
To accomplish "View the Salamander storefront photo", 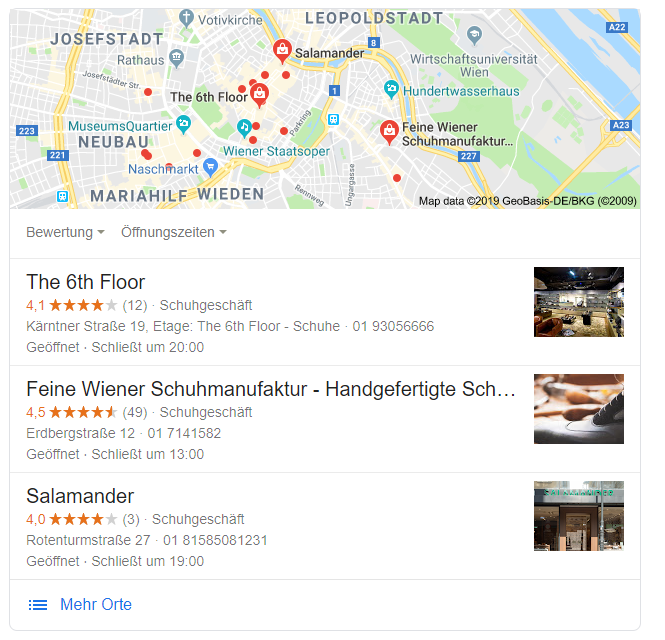I will pos(578,516).
